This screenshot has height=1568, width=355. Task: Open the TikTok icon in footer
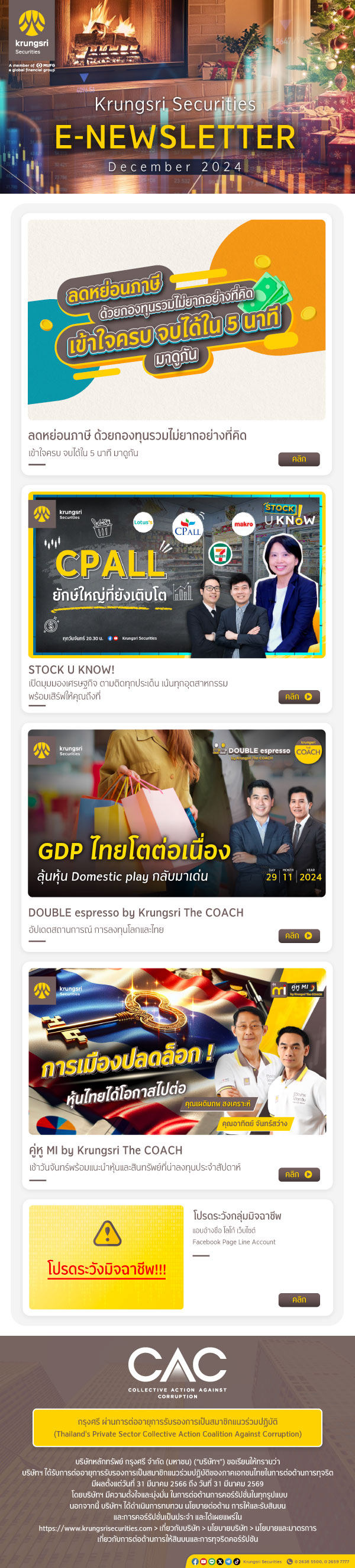pos(237,1562)
